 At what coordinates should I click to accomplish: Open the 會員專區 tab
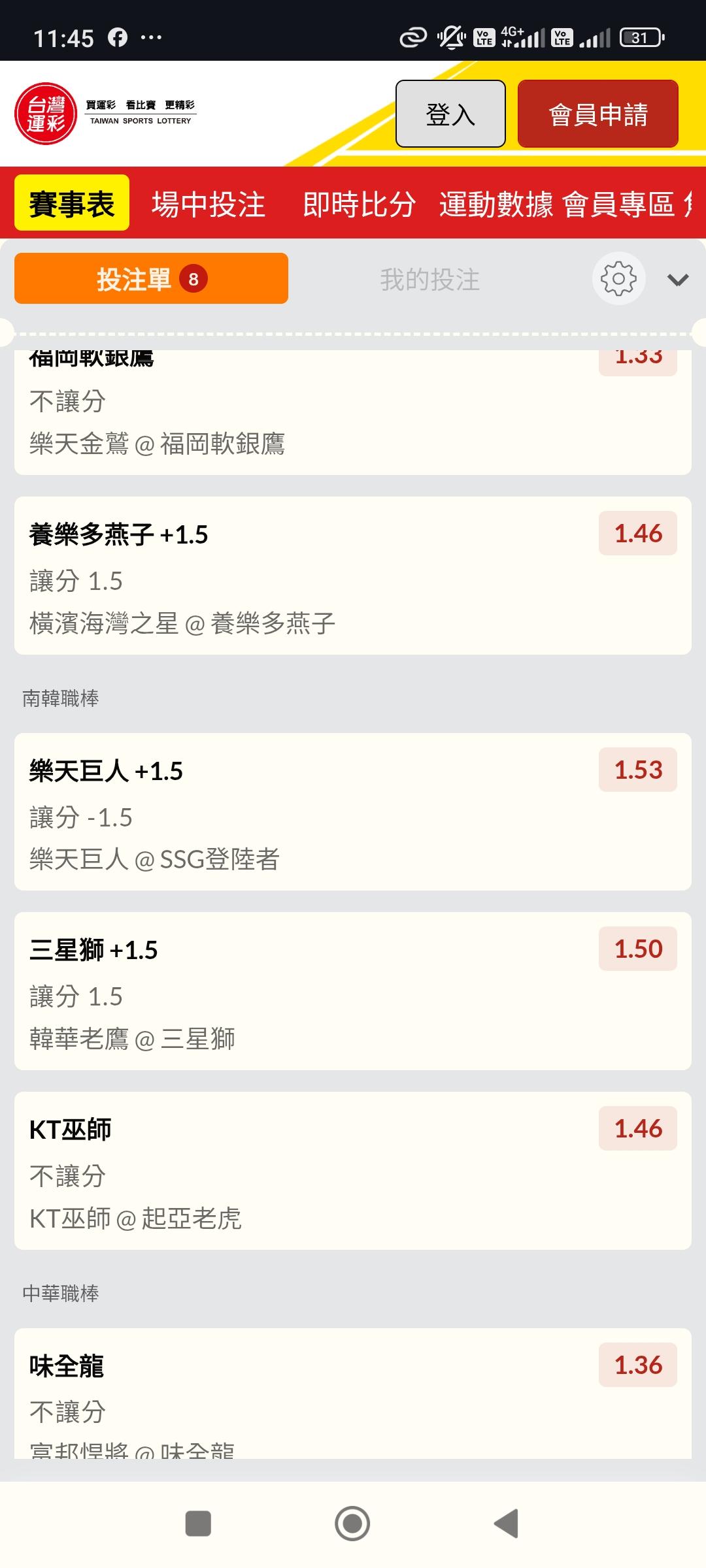coord(618,204)
